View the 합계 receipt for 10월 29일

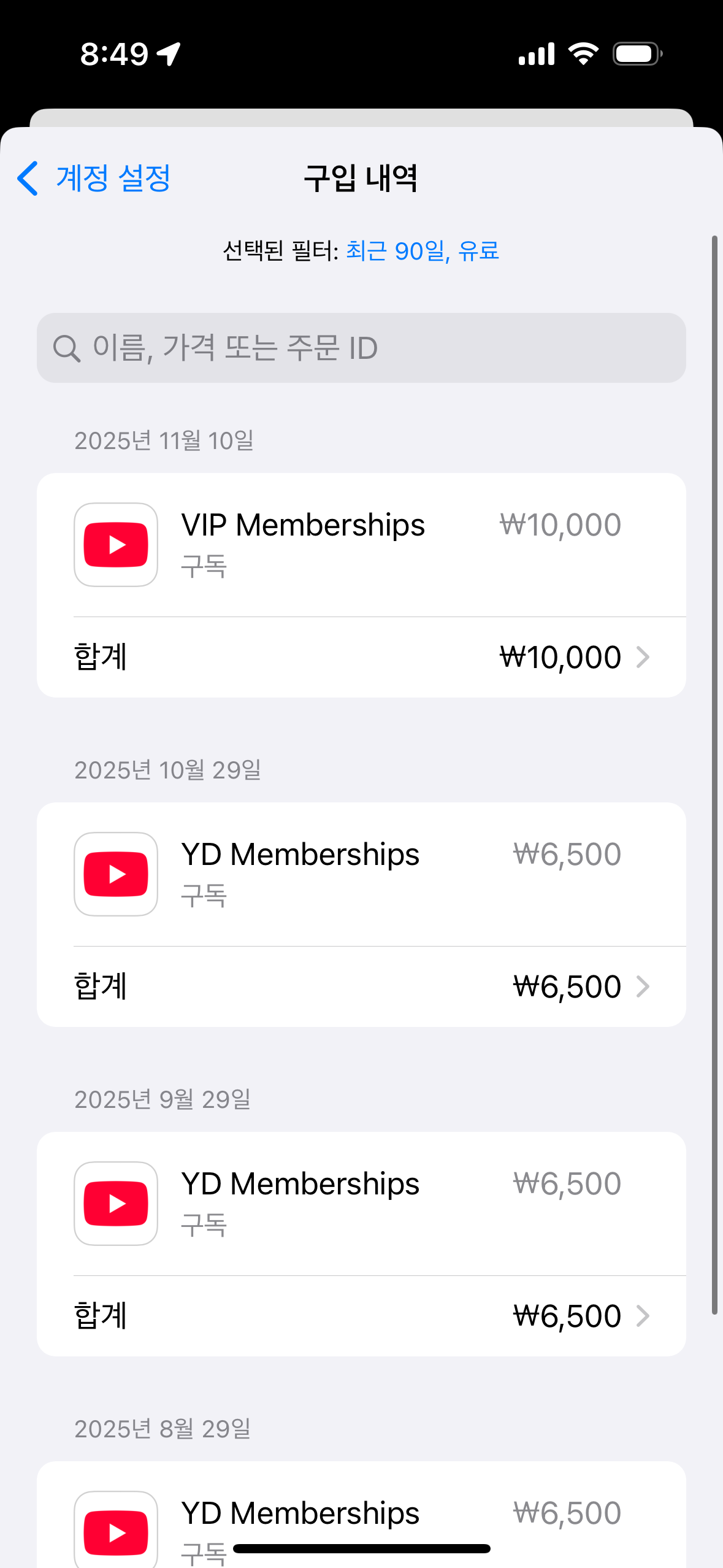click(x=361, y=986)
